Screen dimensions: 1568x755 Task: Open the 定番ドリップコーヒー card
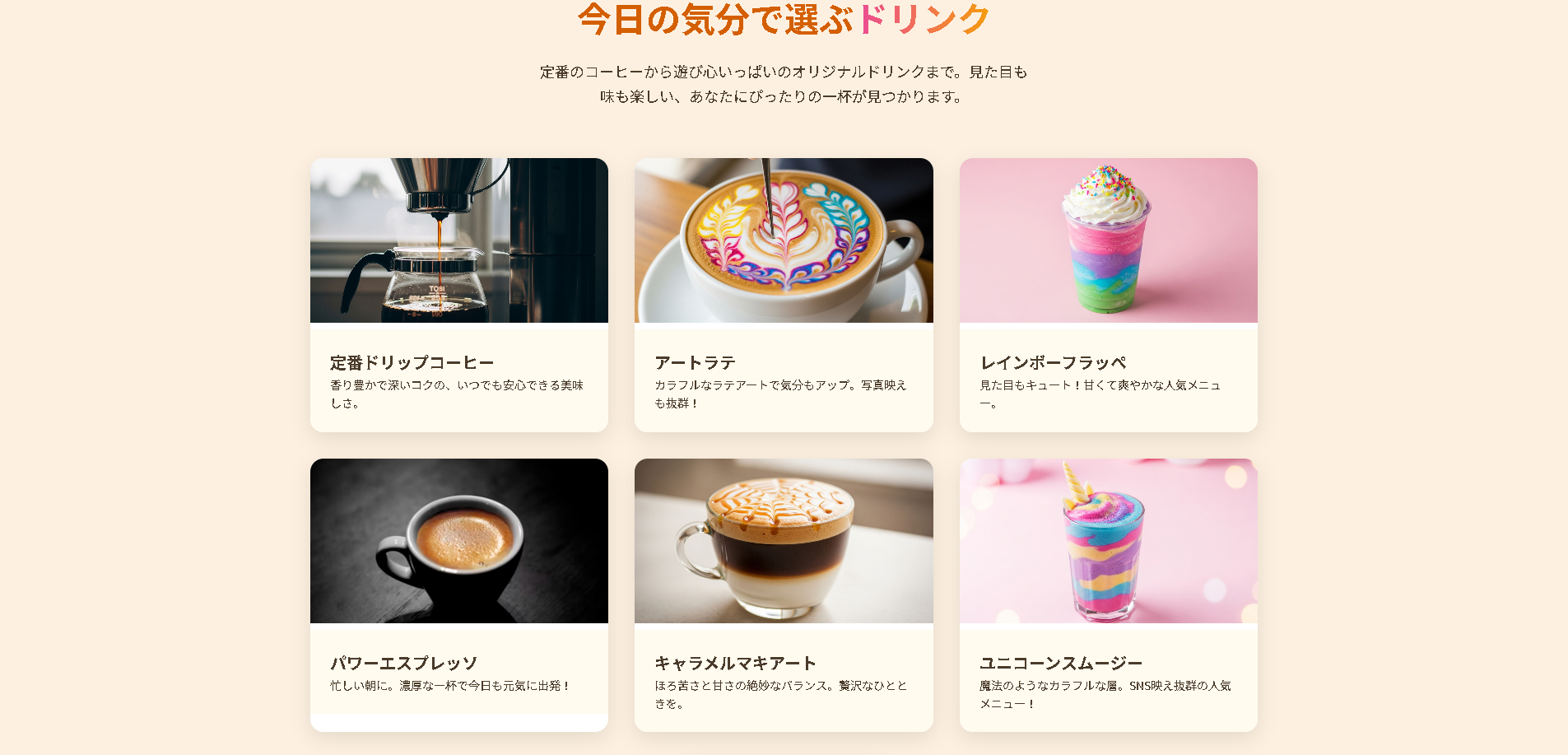458,295
